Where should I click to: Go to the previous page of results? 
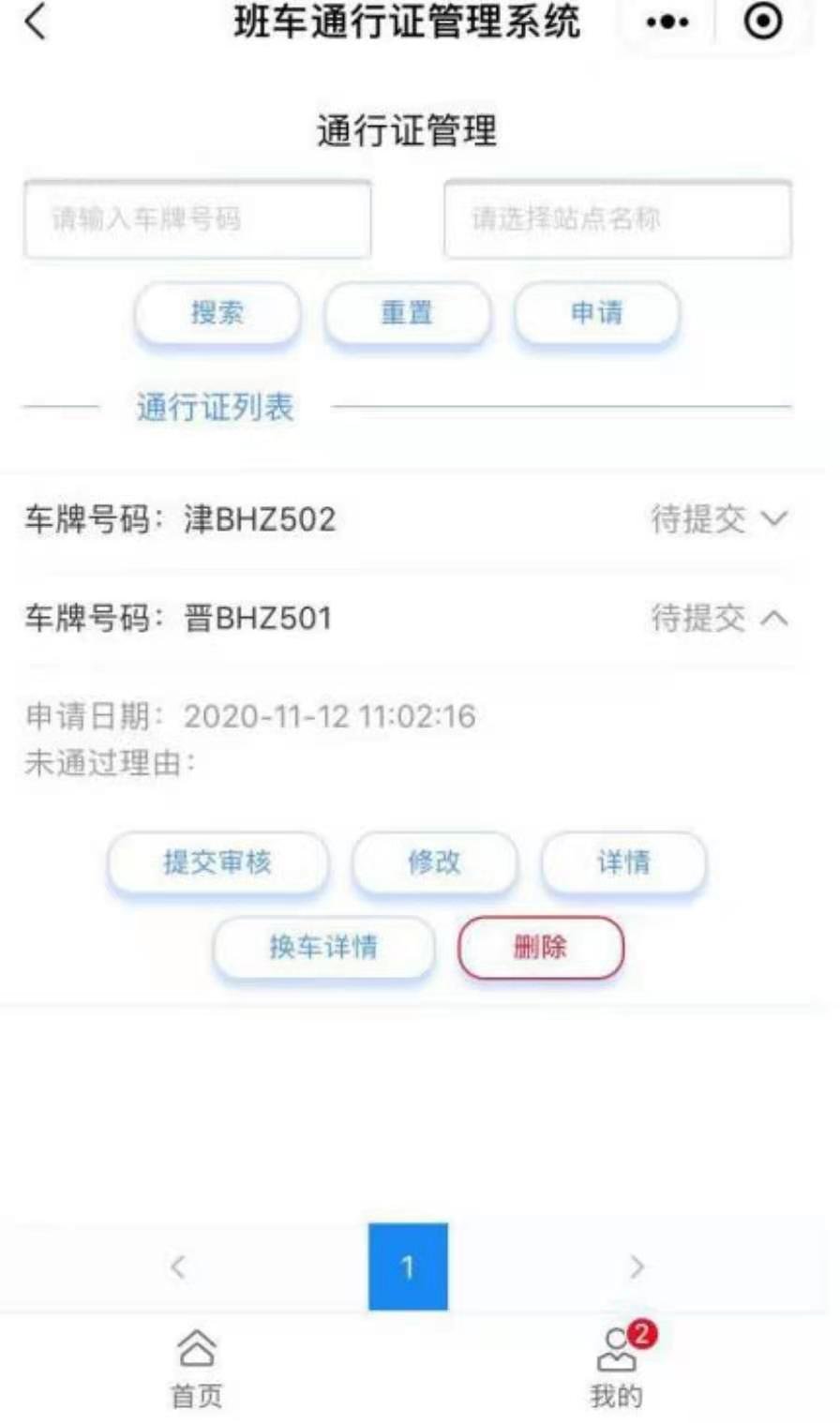tap(178, 1266)
